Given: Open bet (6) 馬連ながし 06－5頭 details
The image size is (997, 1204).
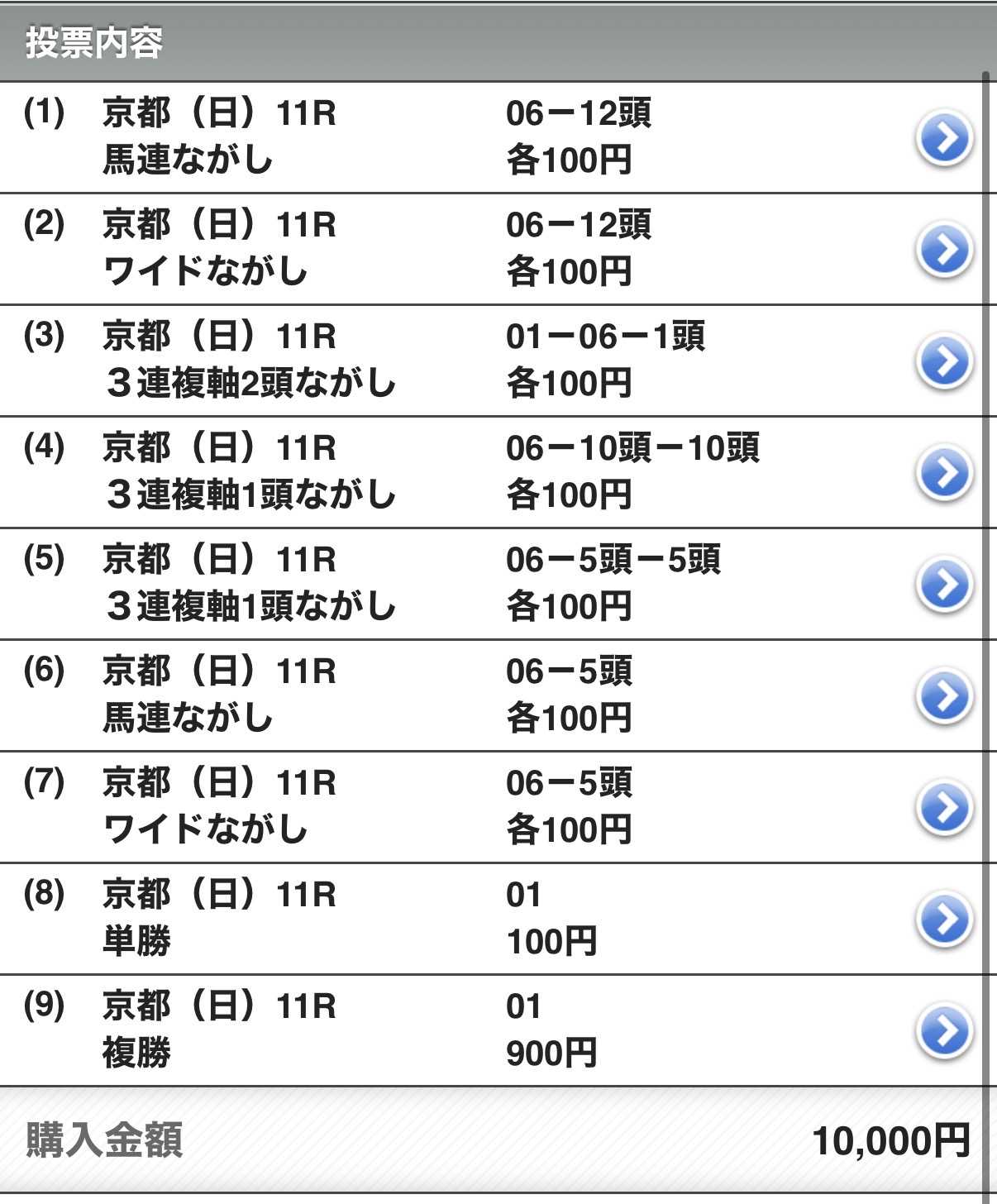Looking at the screenshot, I should pos(943,696).
